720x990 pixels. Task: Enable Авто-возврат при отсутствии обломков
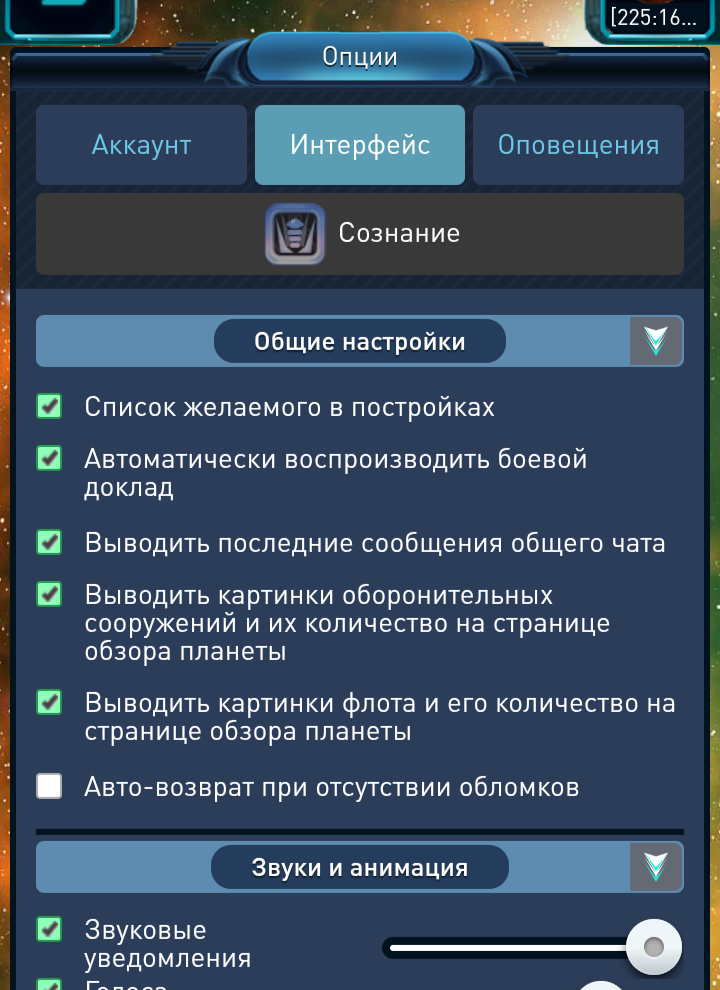click(49, 787)
